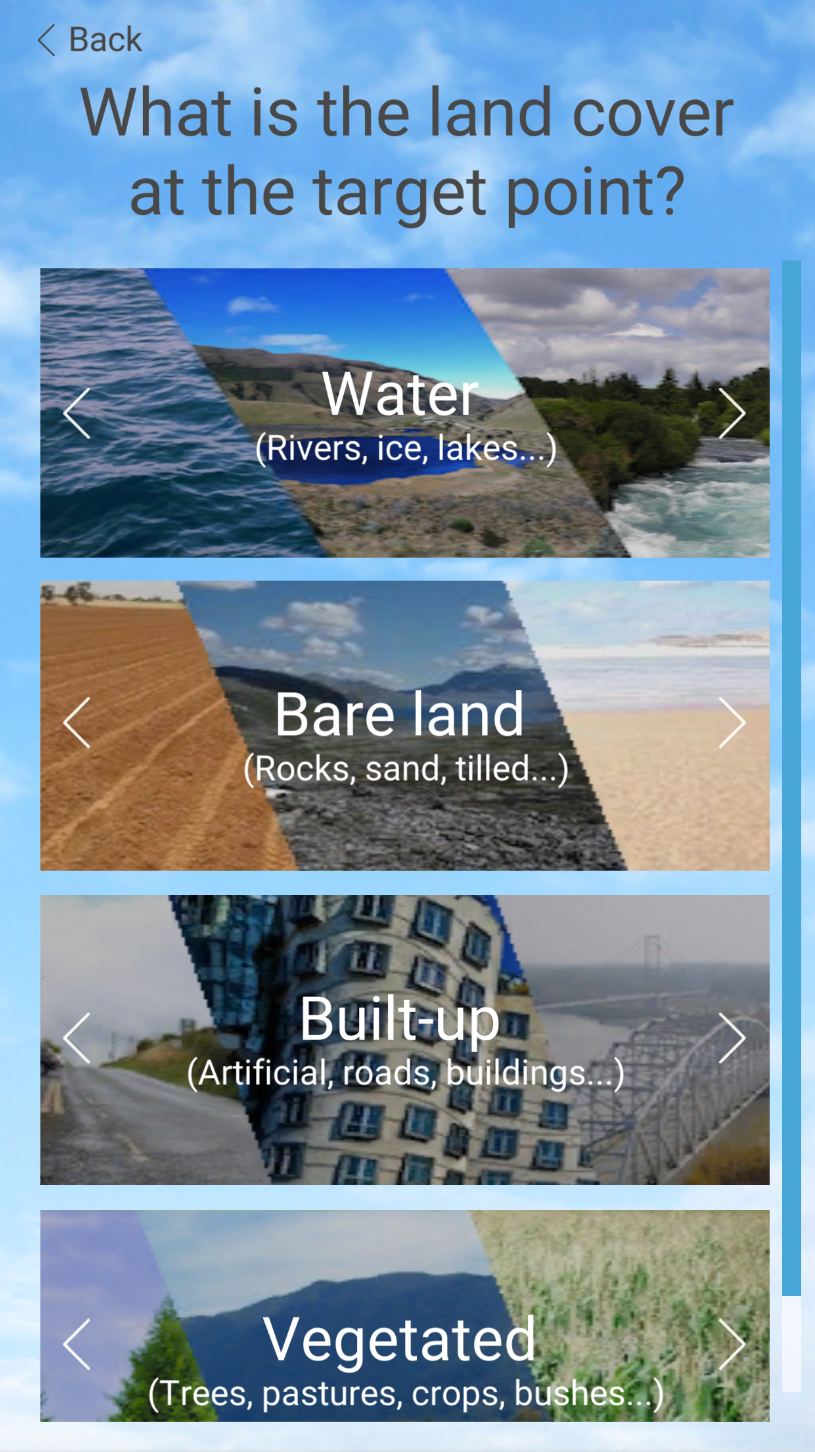Image resolution: width=815 pixels, height=1452 pixels.
Task: Show previous image on Built-up card
Action: pos(77,1038)
